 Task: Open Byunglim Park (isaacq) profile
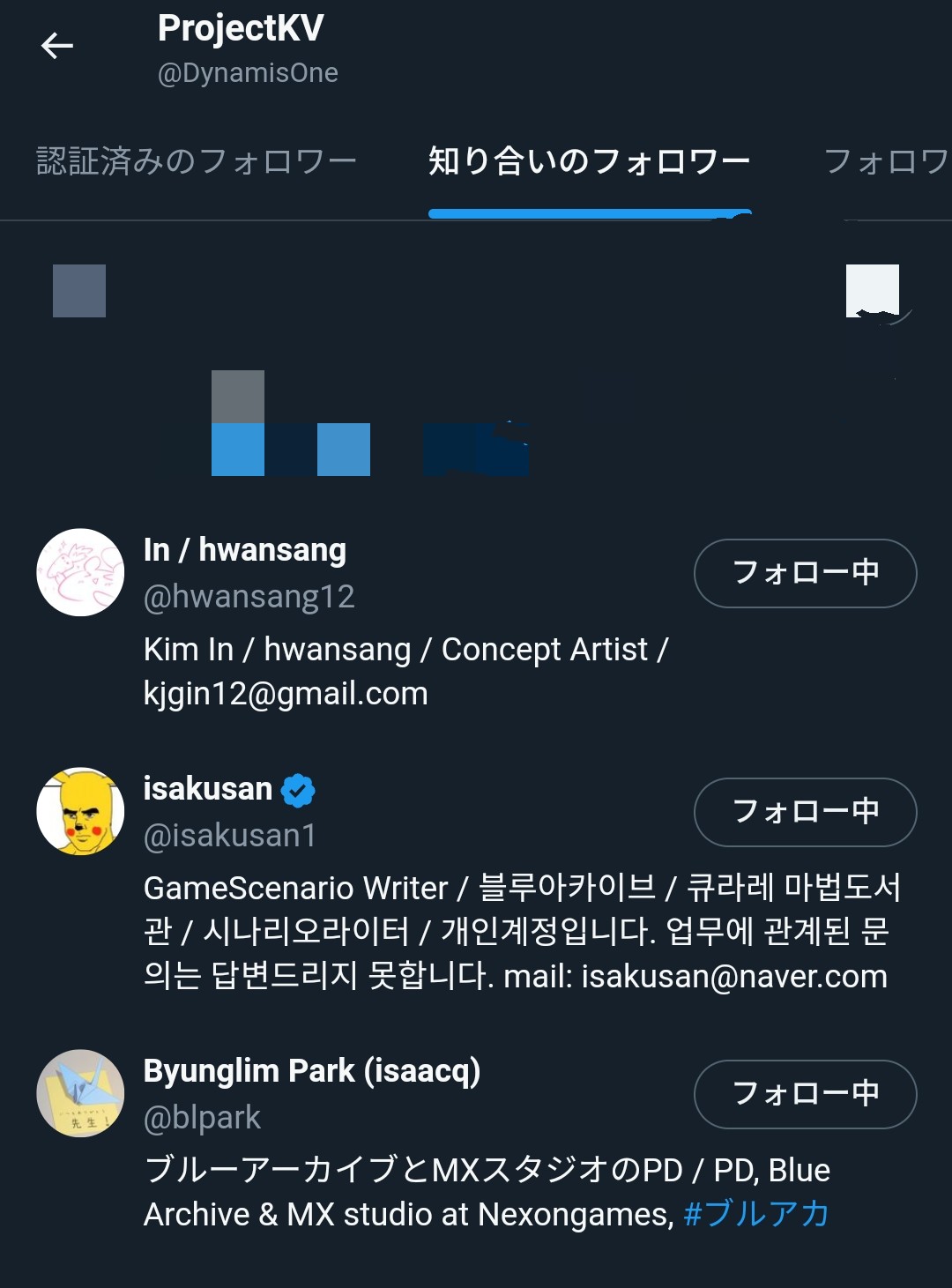(x=311, y=1071)
